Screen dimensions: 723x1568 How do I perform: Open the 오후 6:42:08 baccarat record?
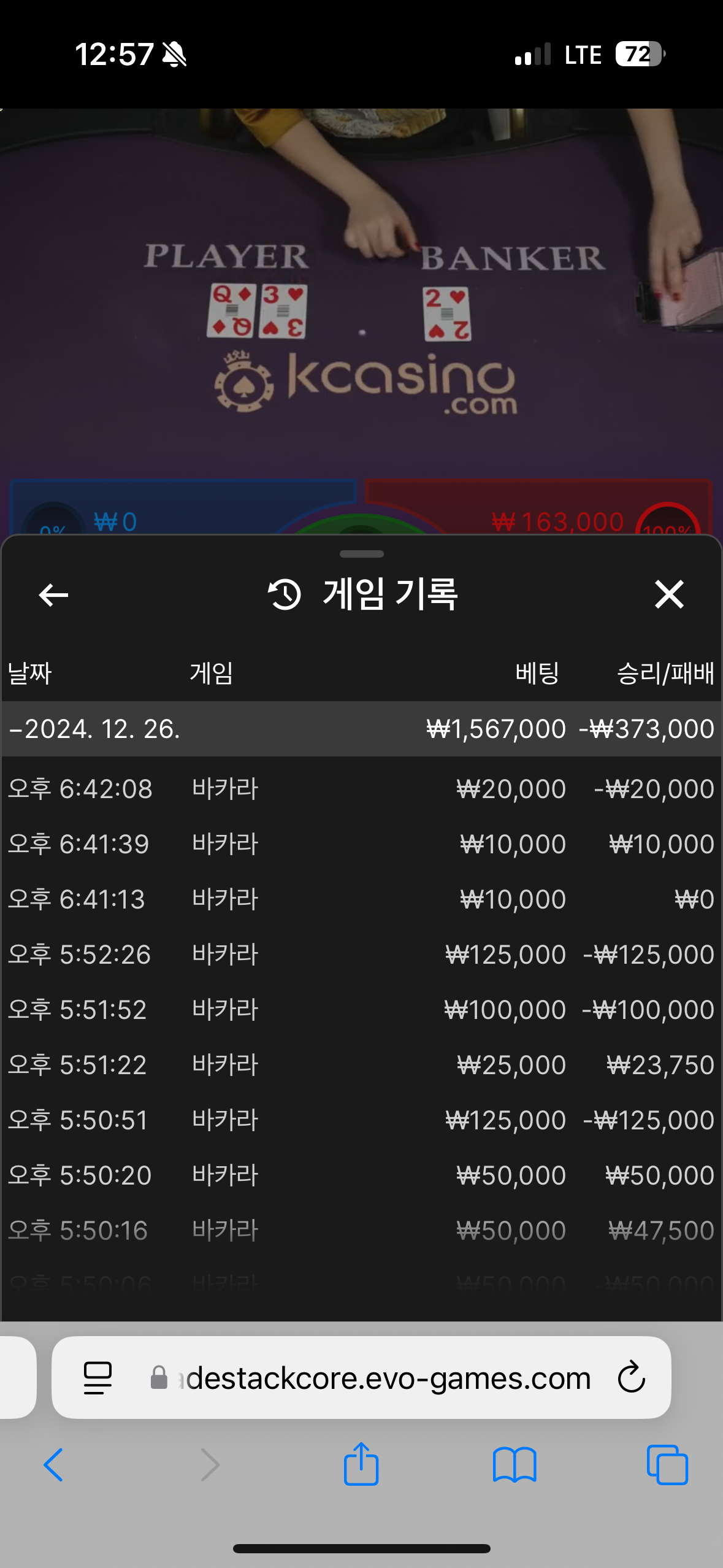tap(361, 788)
